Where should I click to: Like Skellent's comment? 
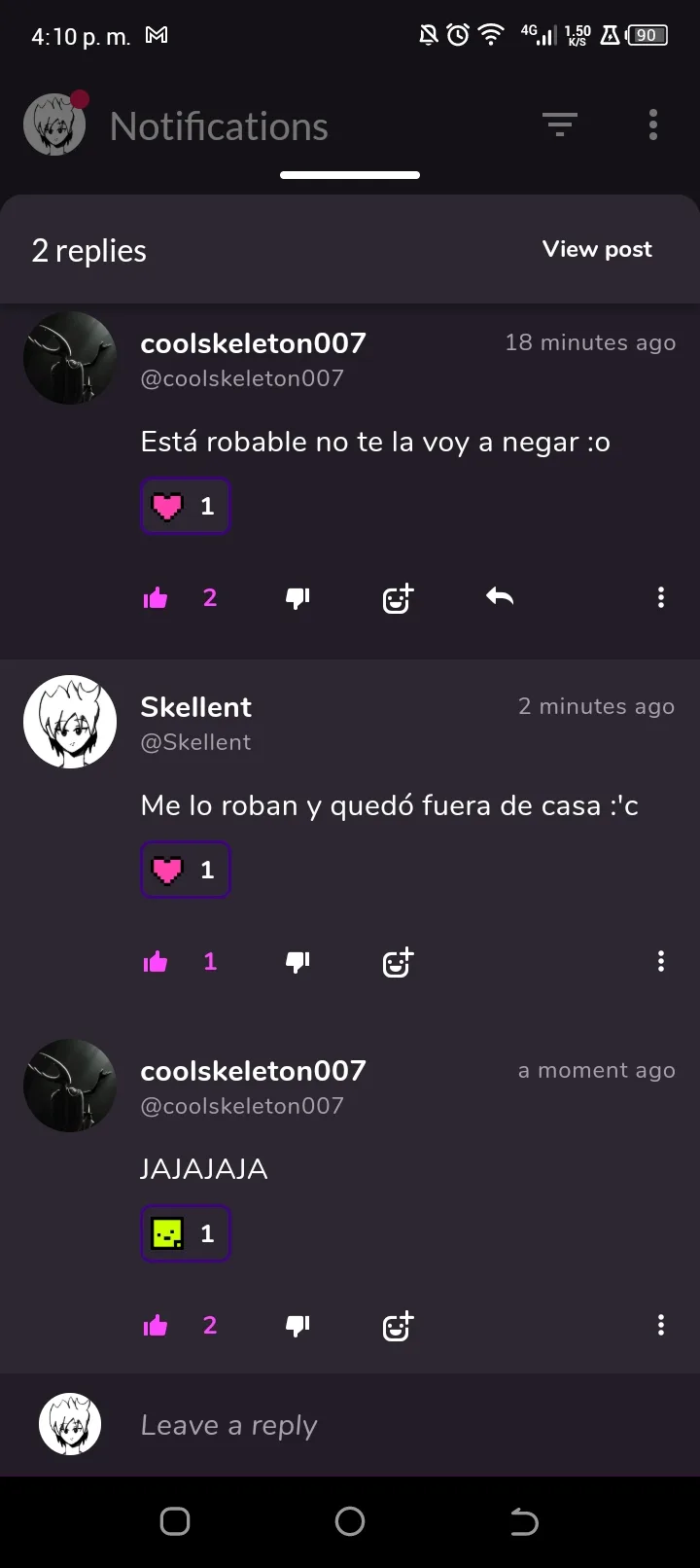(156, 962)
